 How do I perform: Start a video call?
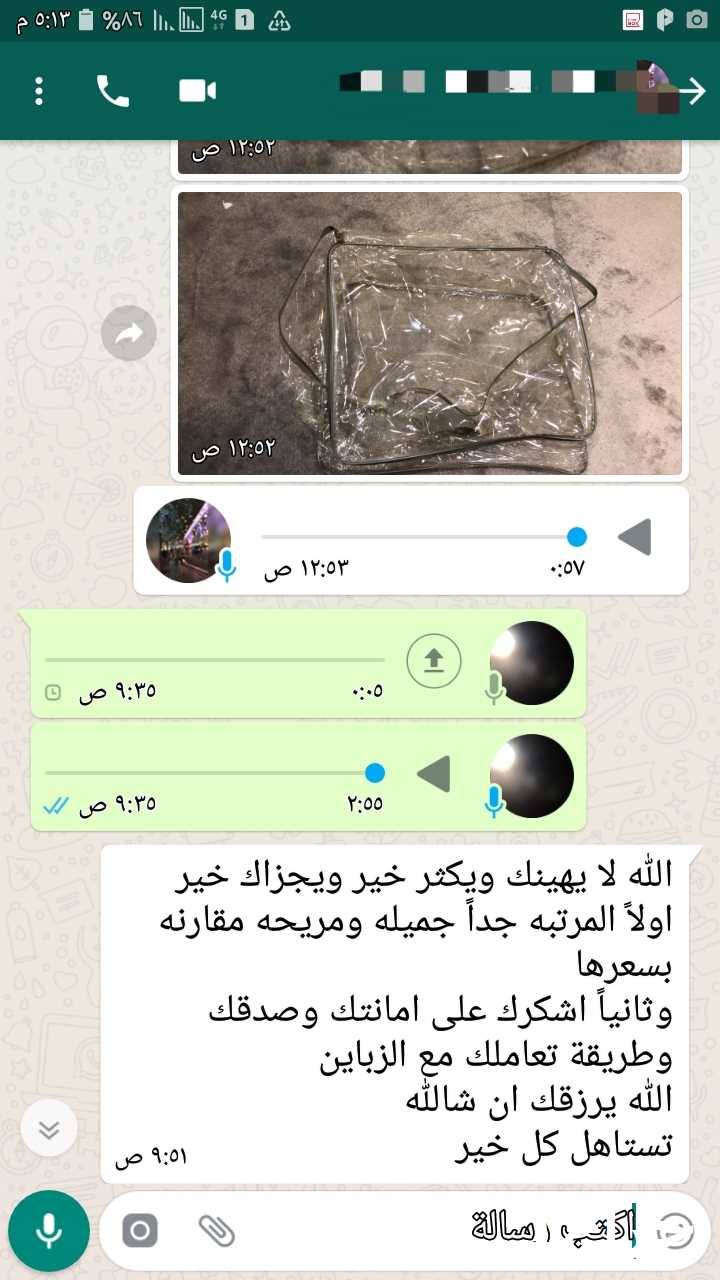[197, 91]
